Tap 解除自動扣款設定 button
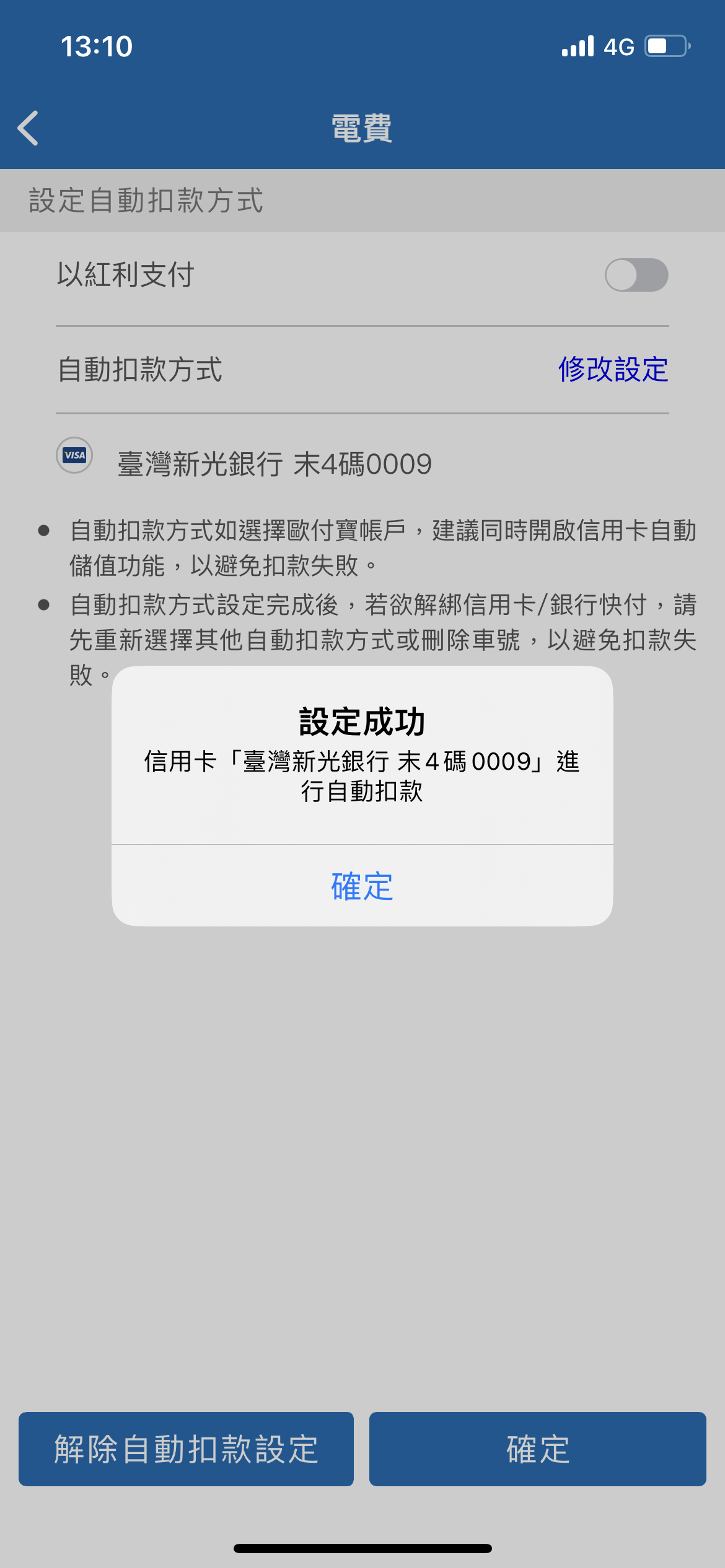 click(x=186, y=1448)
